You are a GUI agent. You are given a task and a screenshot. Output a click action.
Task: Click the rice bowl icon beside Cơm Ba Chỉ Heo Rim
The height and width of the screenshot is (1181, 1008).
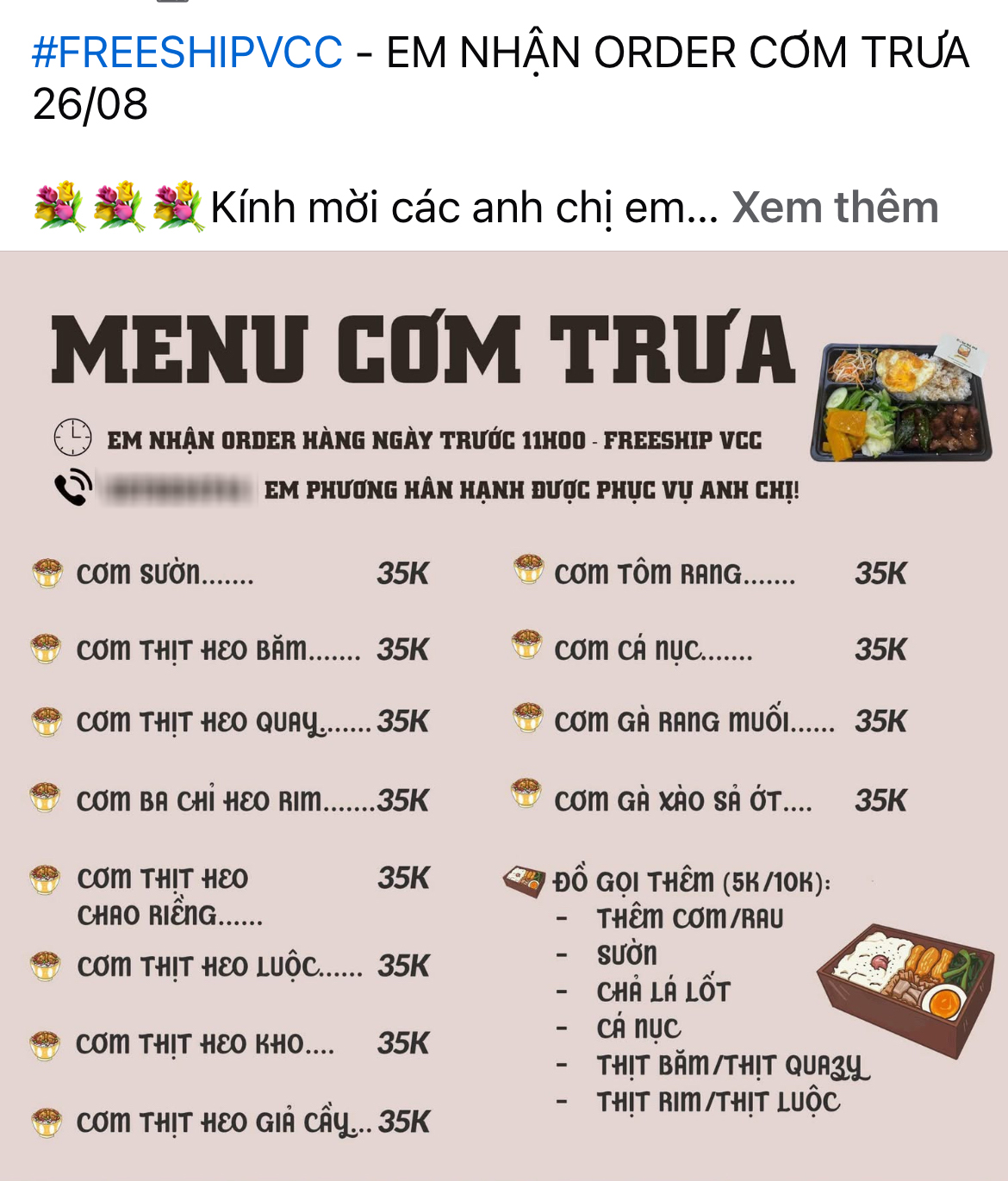[x=47, y=798]
